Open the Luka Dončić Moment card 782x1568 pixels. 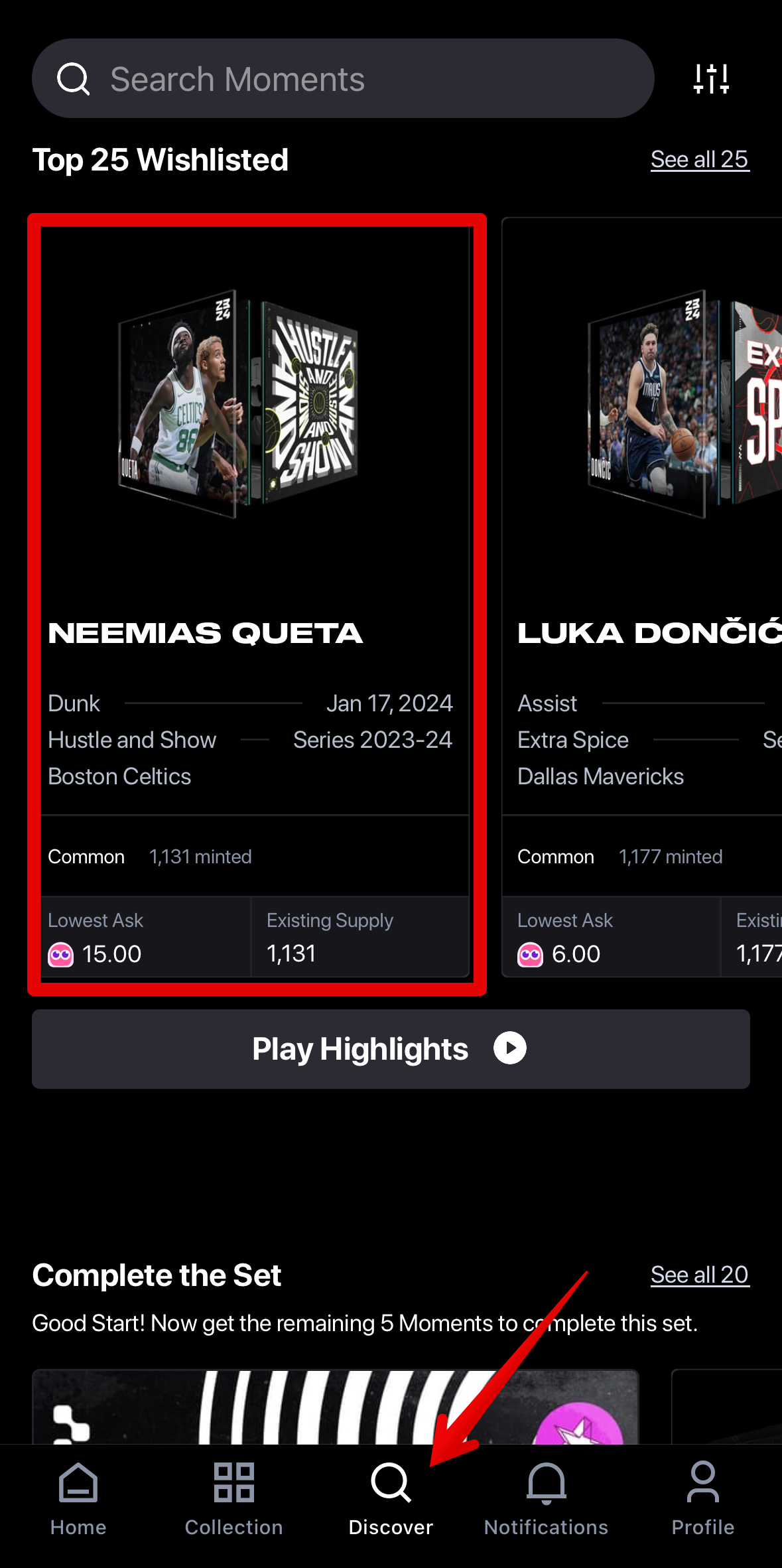pos(642,597)
